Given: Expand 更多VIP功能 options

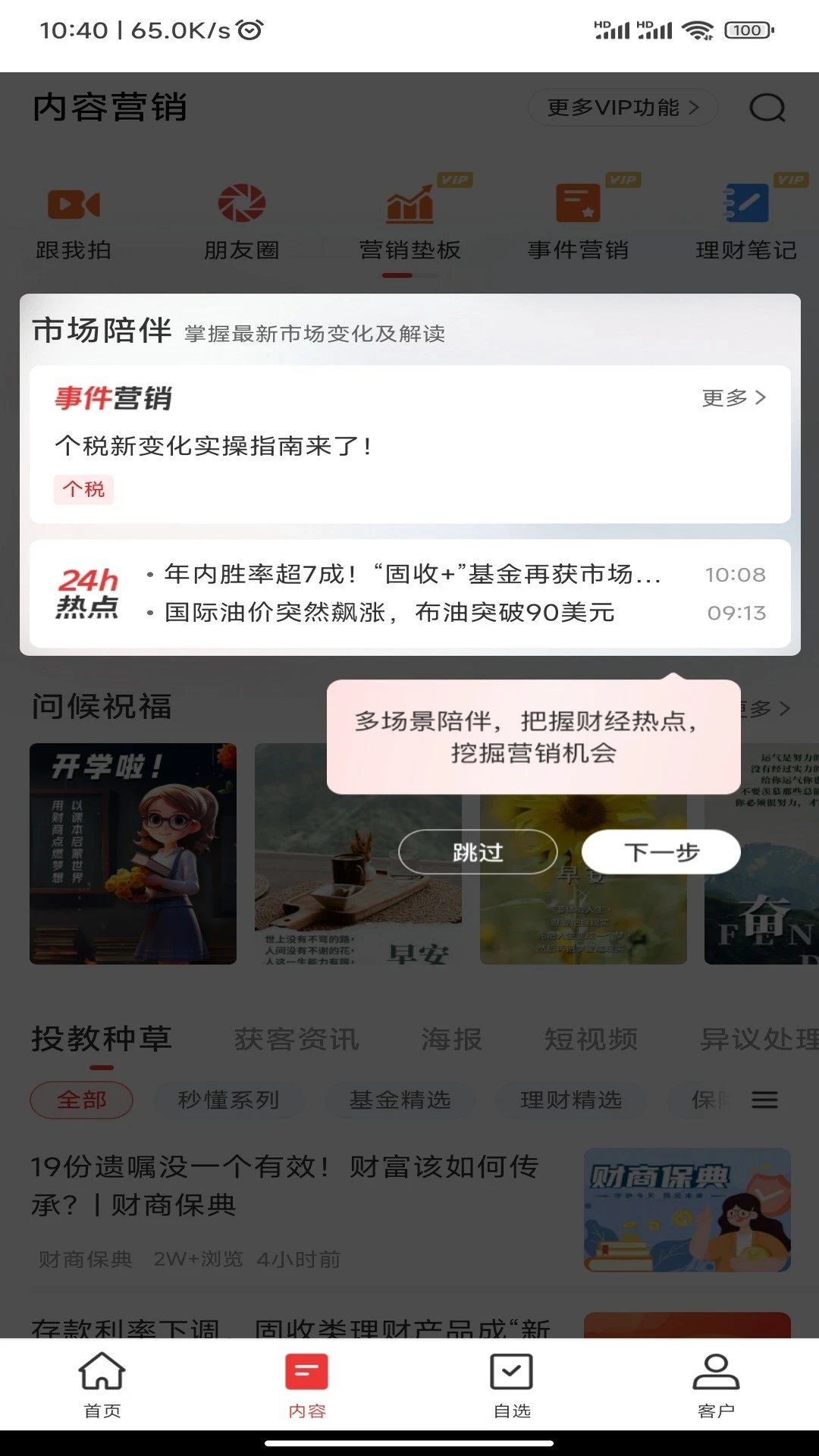Looking at the screenshot, I should pos(622,108).
